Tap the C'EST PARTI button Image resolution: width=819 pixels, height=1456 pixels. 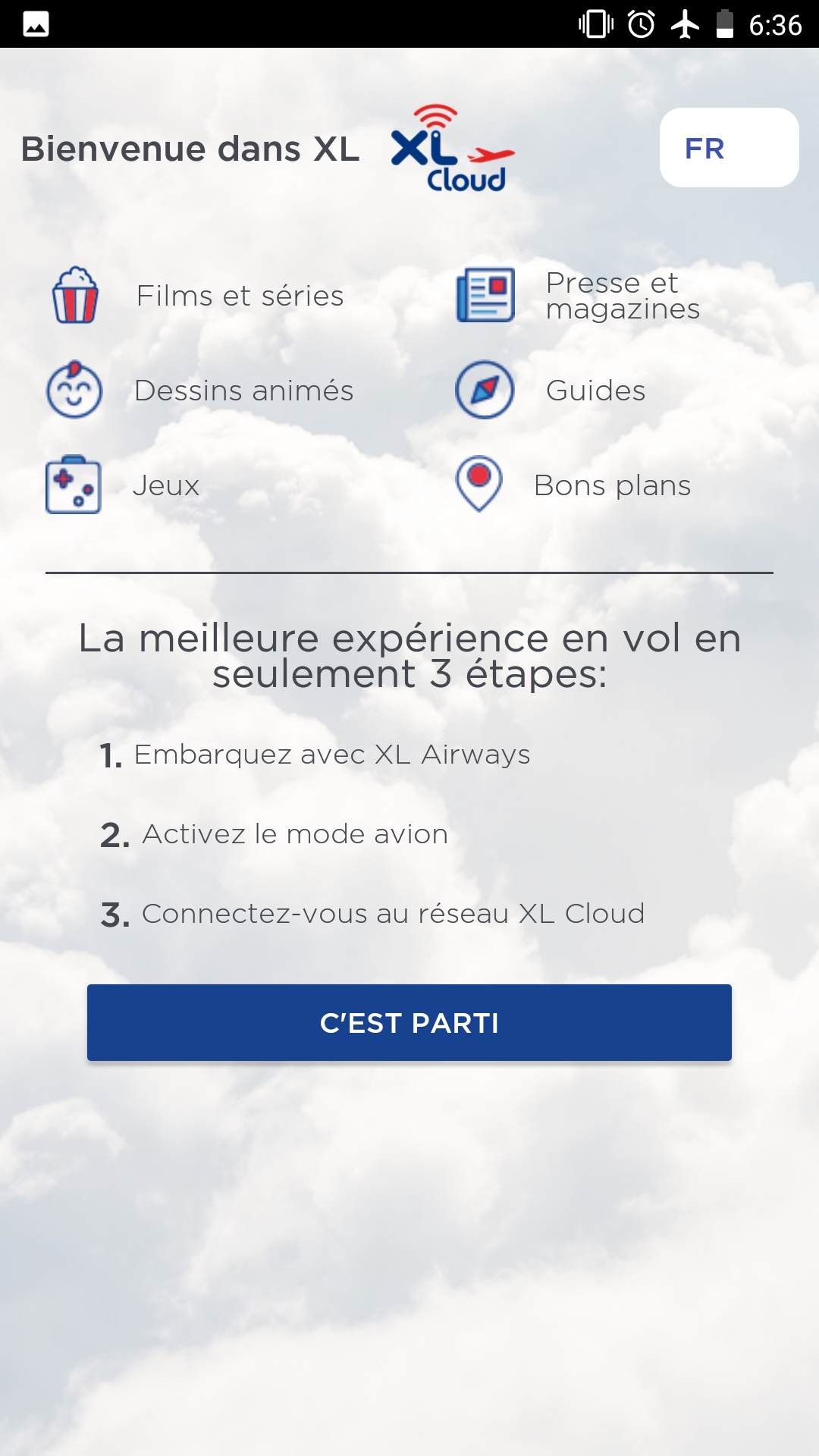pyautogui.click(x=409, y=1022)
